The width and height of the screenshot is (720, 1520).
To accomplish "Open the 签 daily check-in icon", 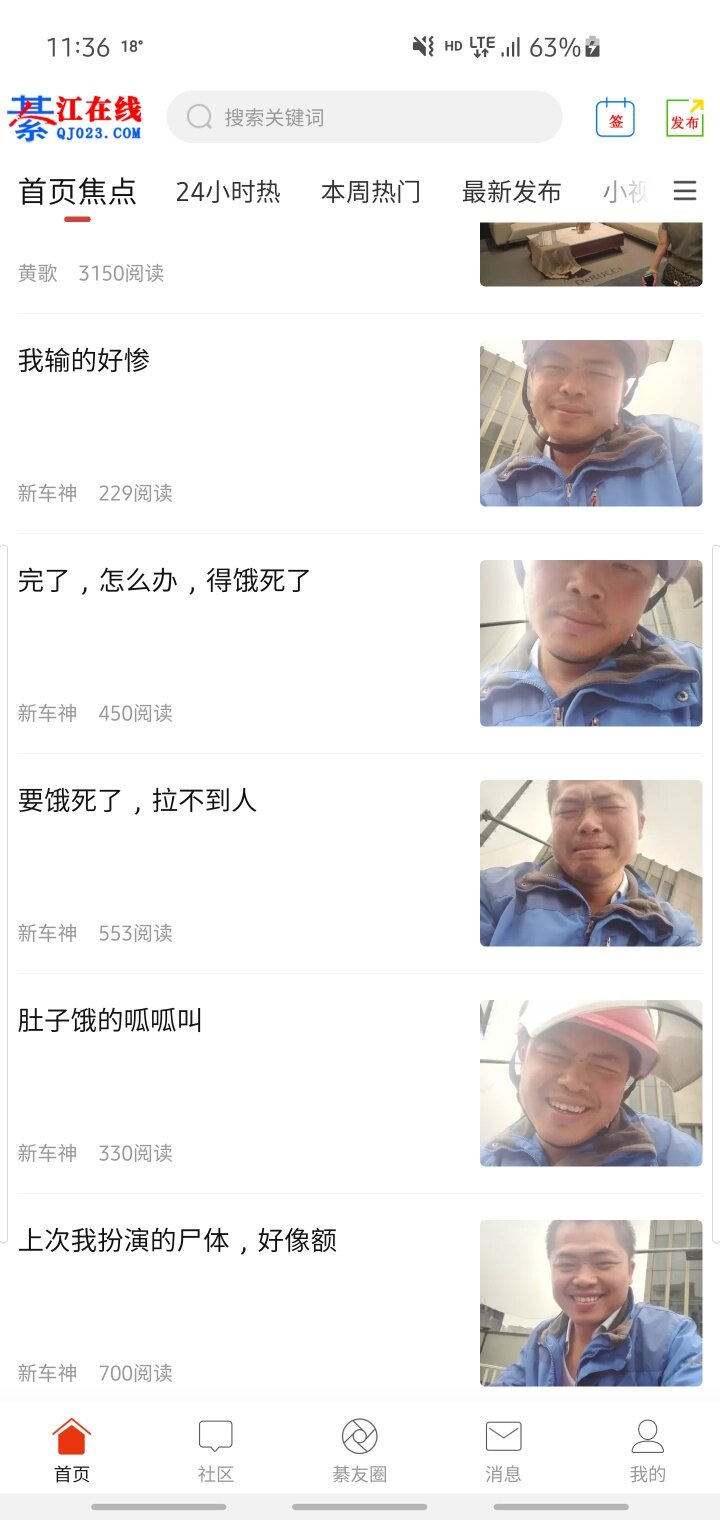I will tap(615, 118).
